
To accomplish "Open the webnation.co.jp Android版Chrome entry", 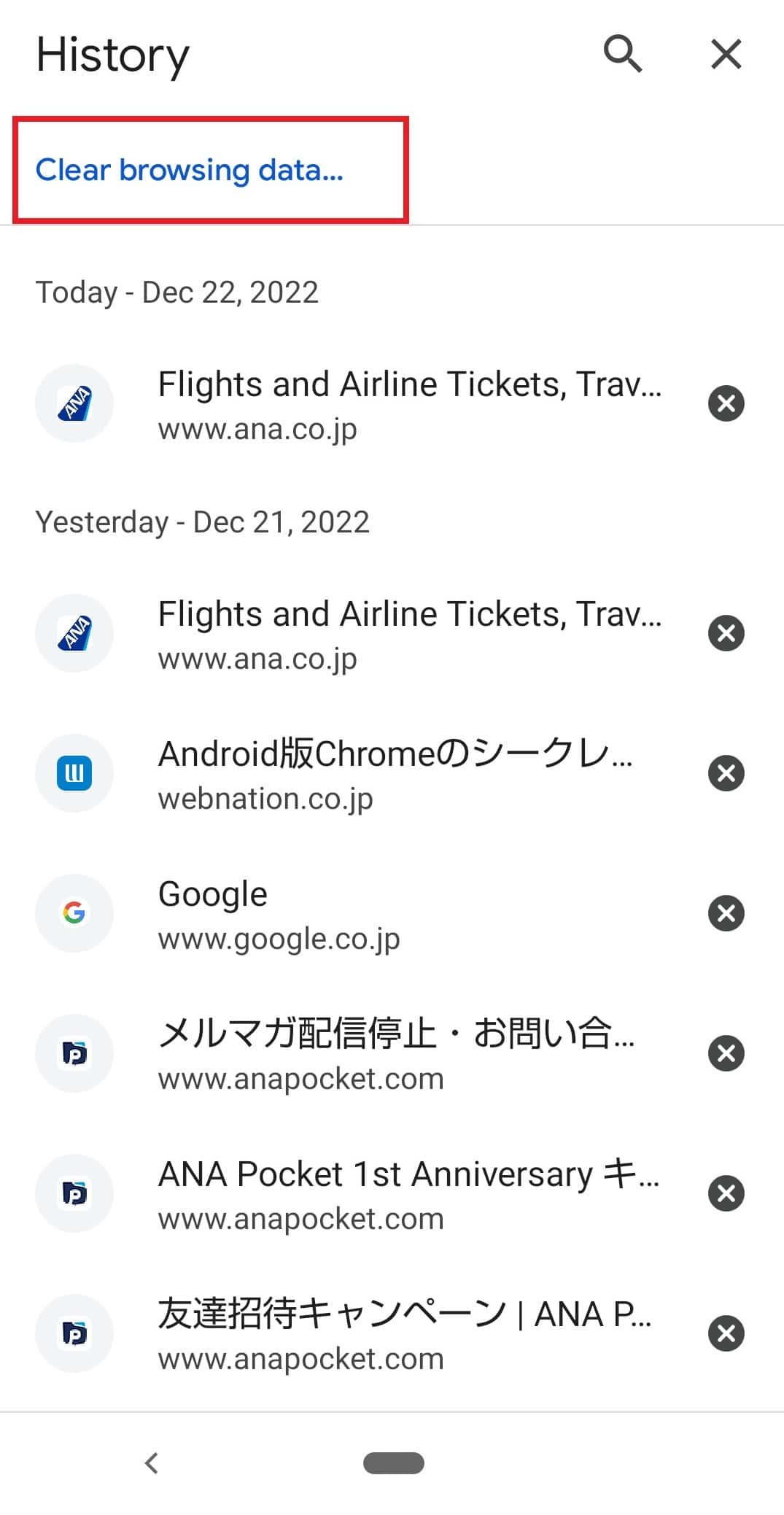I will pyautogui.click(x=392, y=773).
